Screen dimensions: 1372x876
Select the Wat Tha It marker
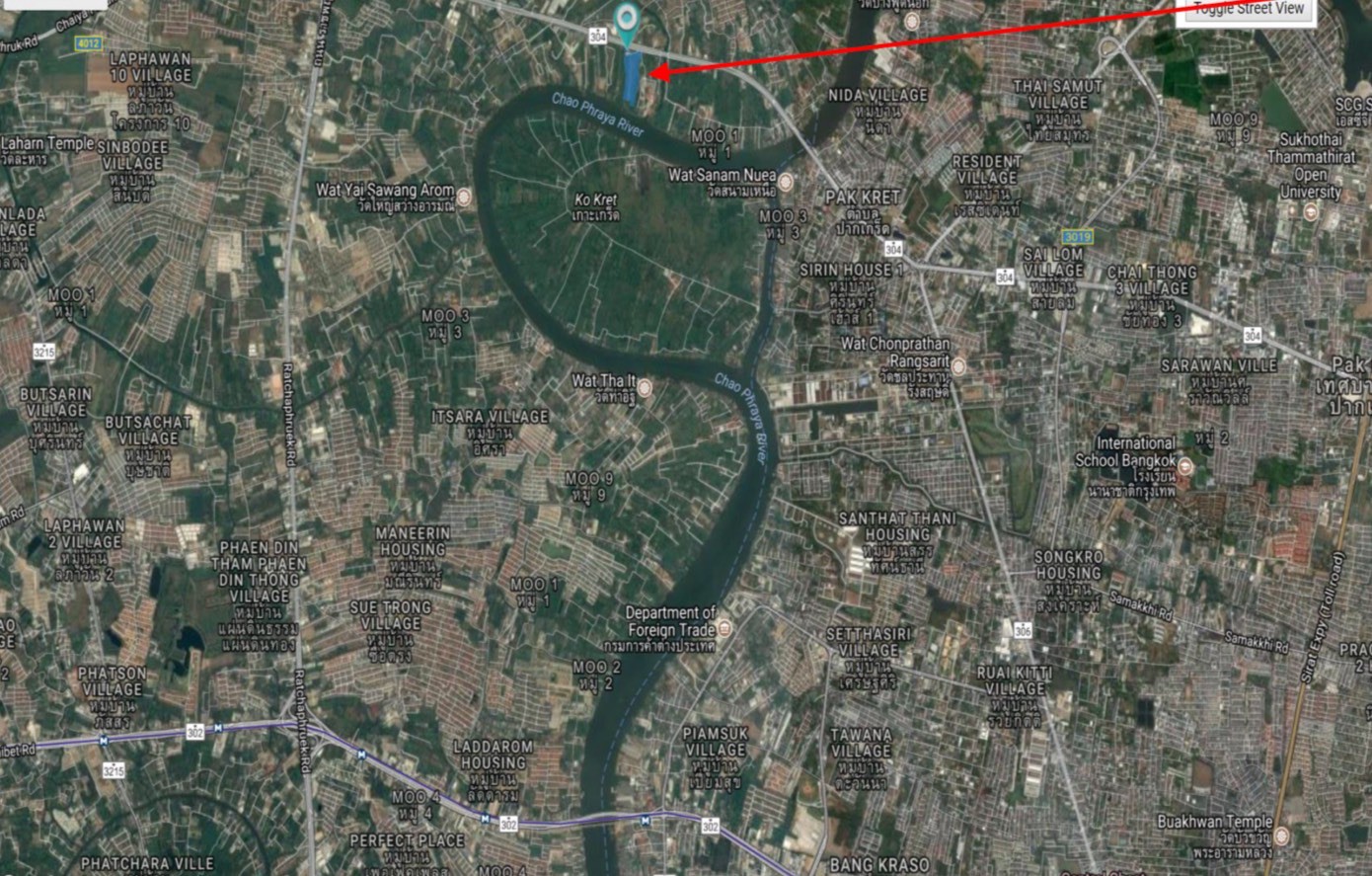645,388
